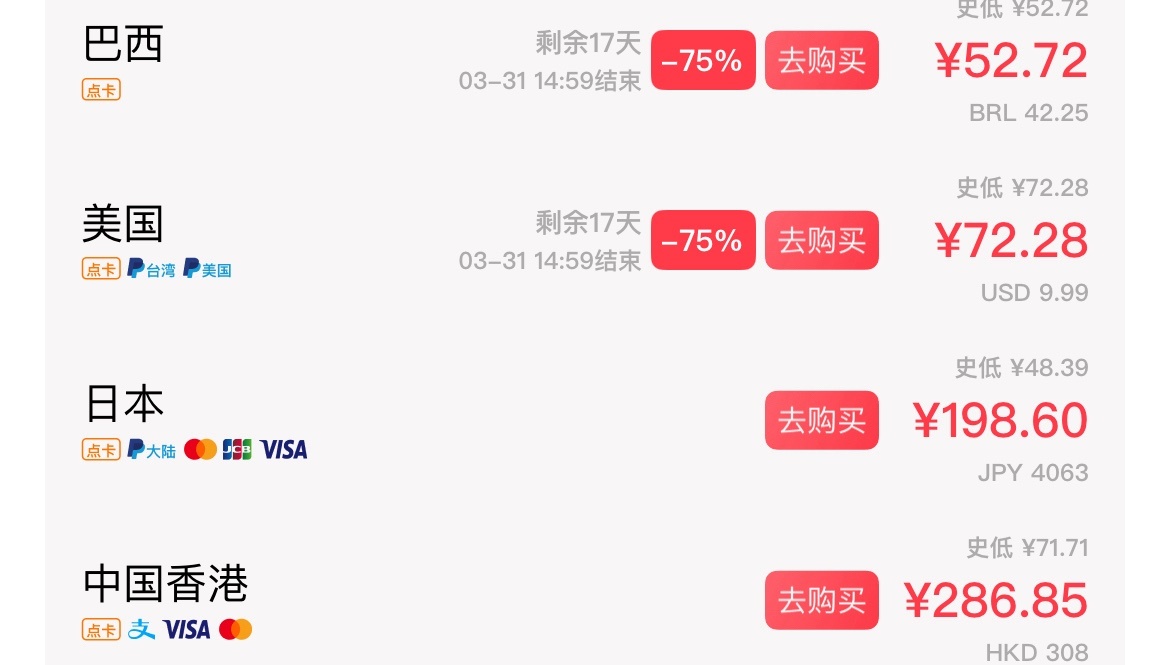Viewport: 1170px width, 665px height.
Task: Tap 去购买 in the 日本 row
Action: coord(821,420)
